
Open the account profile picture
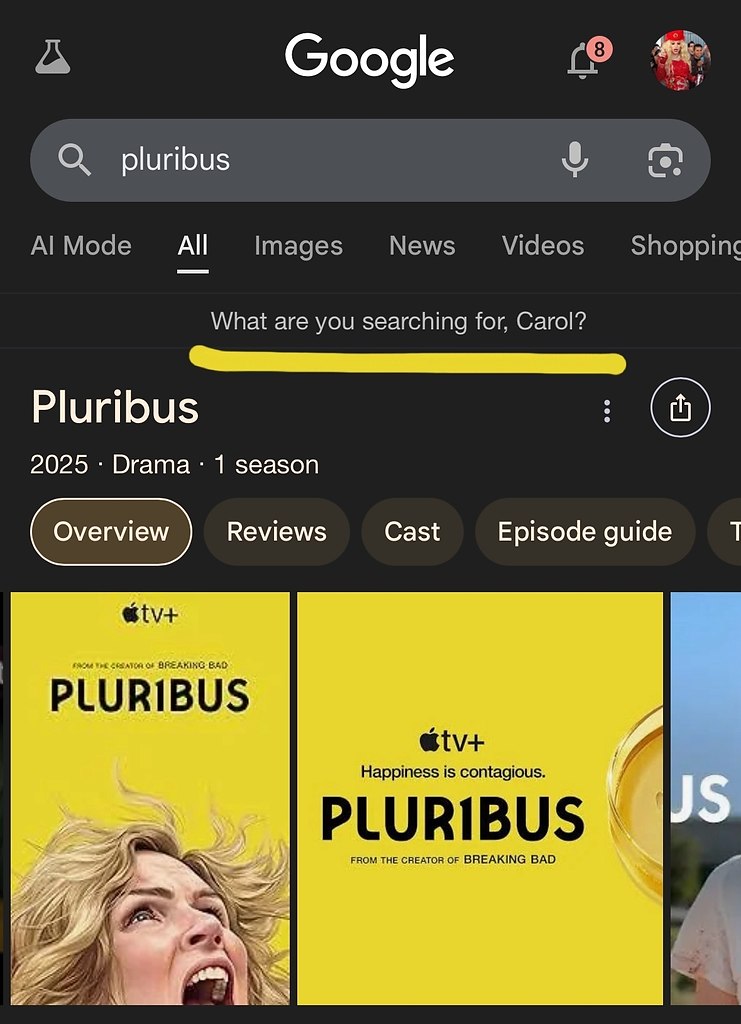[x=681, y=60]
